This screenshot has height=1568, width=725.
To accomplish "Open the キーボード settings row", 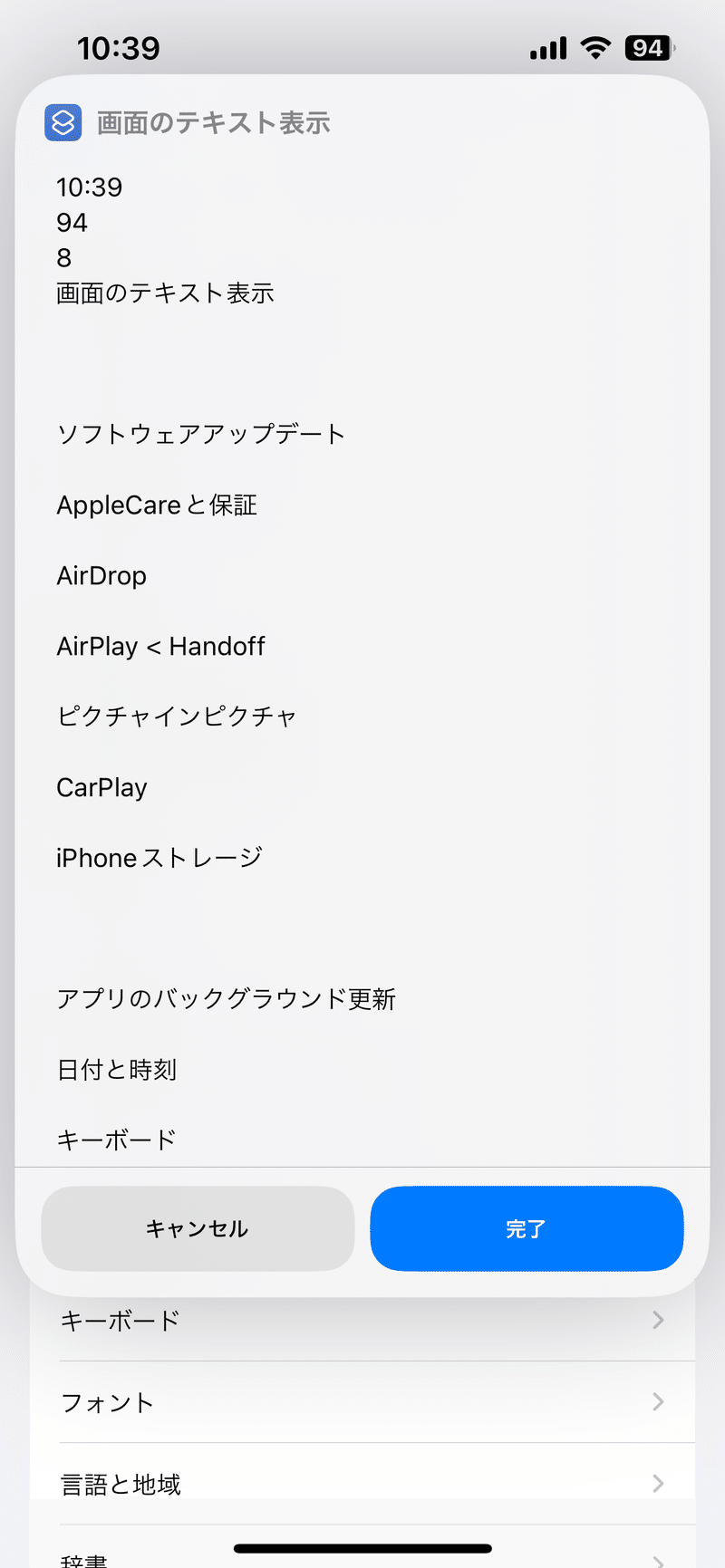I will click(x=362, y=1322).
